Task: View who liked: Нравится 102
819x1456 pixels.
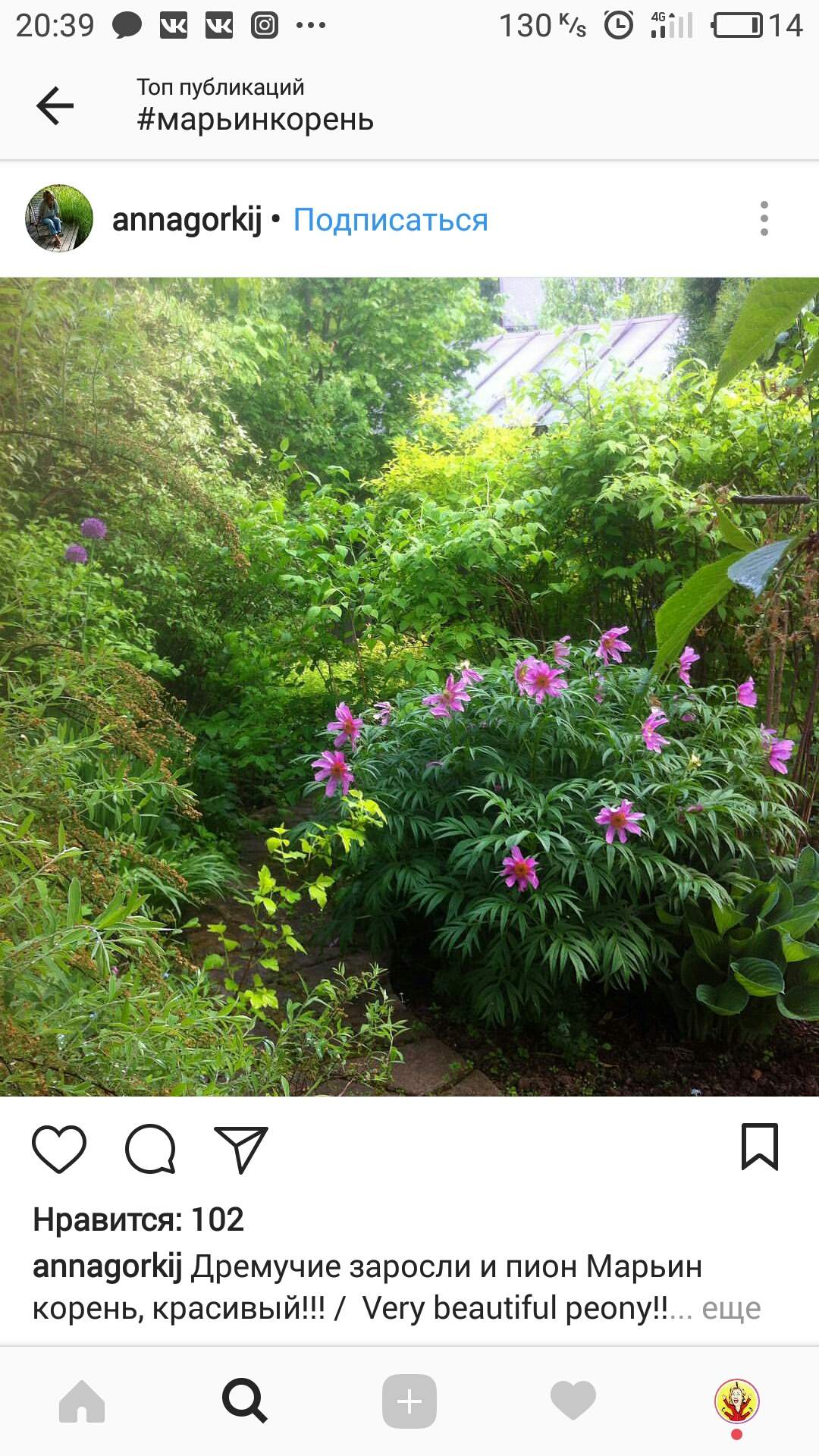Action: point(139,1220)
